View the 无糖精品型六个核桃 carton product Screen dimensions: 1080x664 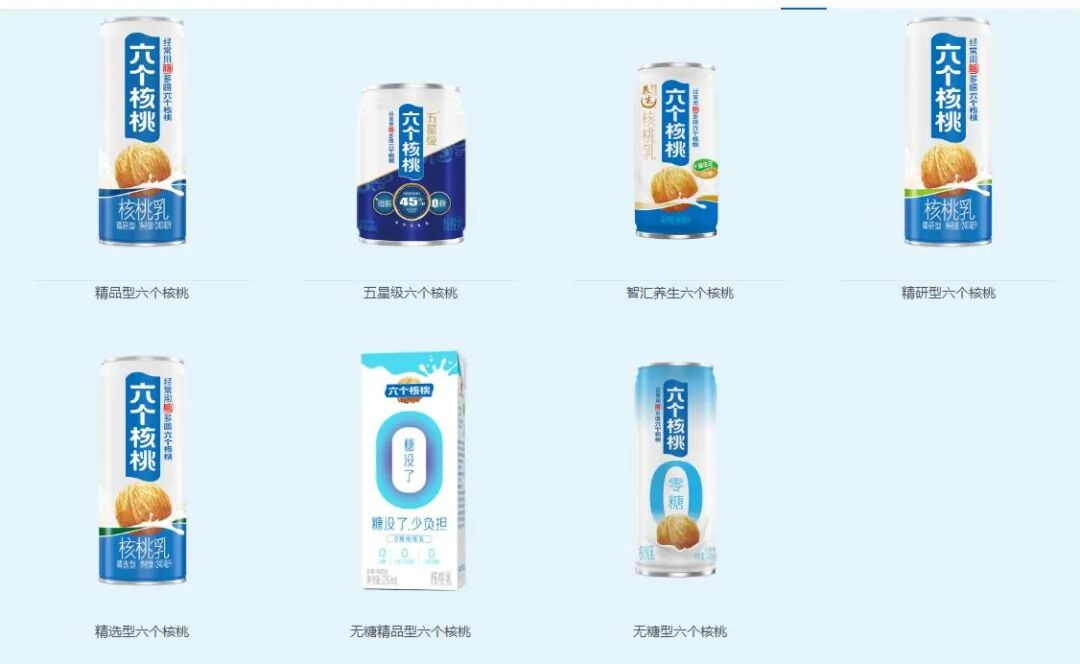411,470
